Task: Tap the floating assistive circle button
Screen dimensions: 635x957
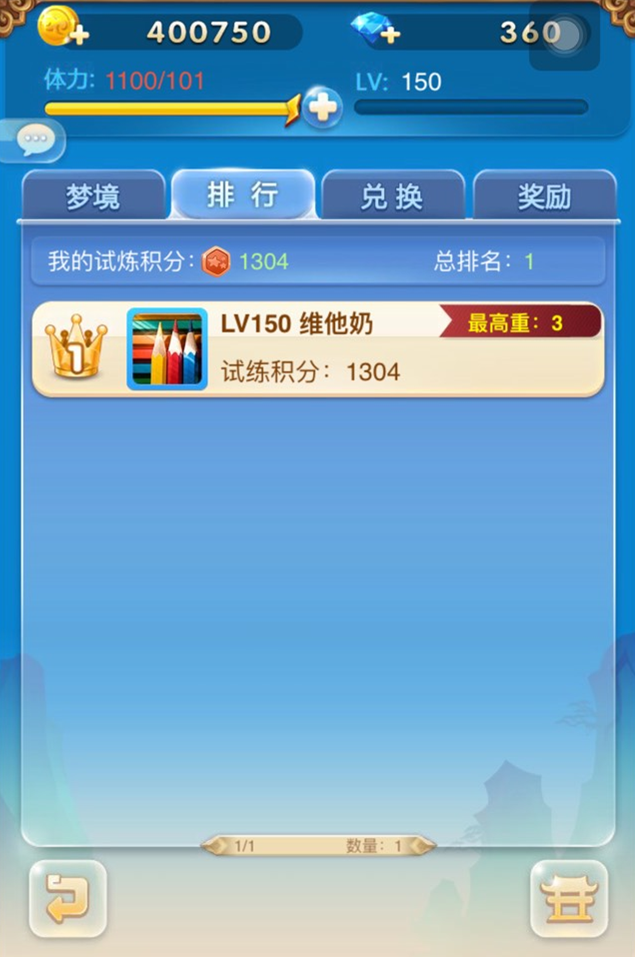Action: (x=565, y=36)
